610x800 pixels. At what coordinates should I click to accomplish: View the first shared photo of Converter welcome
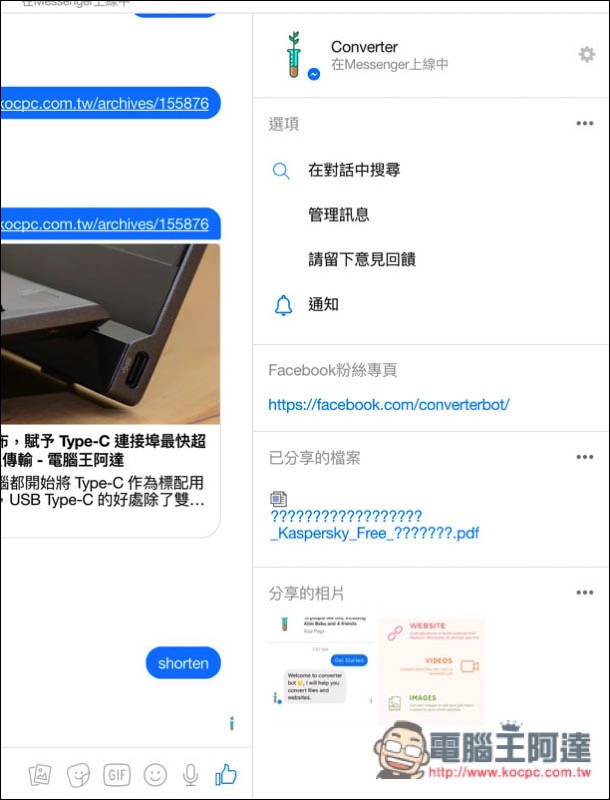320,670
